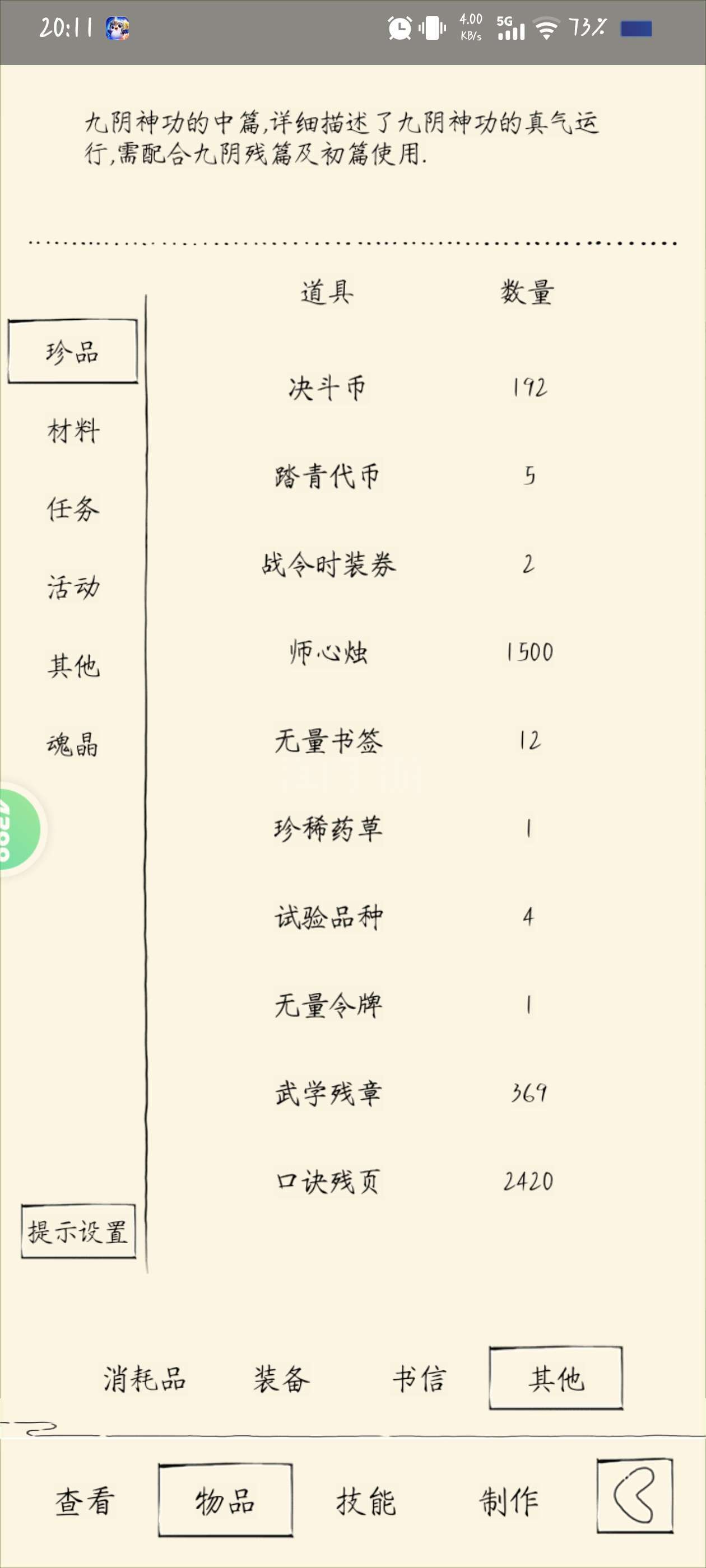706x1568 pixels.
Task: Switch to the 消耗品 tab
Action: [x=145, y=1379]
